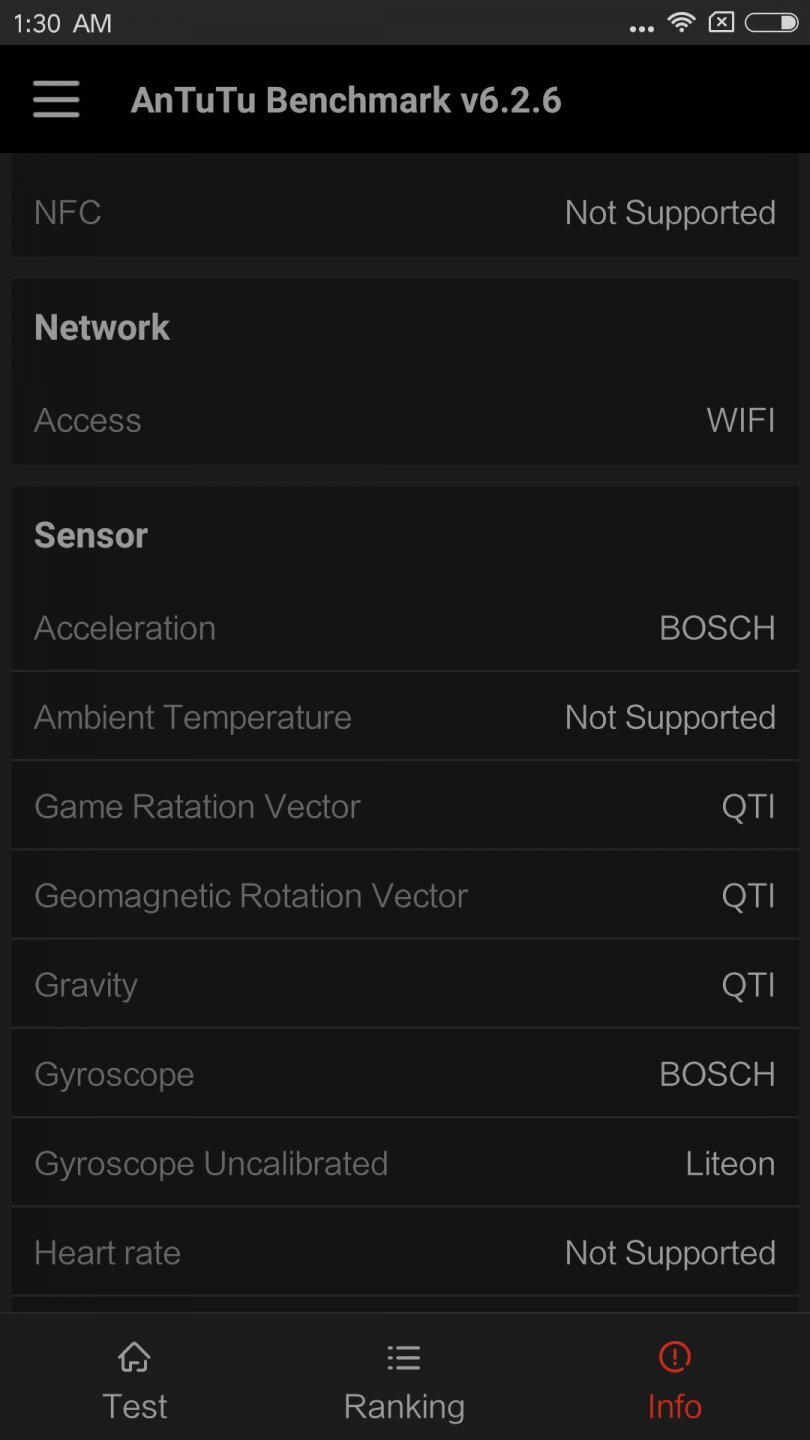This screenshot has height=1440, width=810.
Task: Tap the Heart rate sensor row
Action: (x=405, y=1251)
